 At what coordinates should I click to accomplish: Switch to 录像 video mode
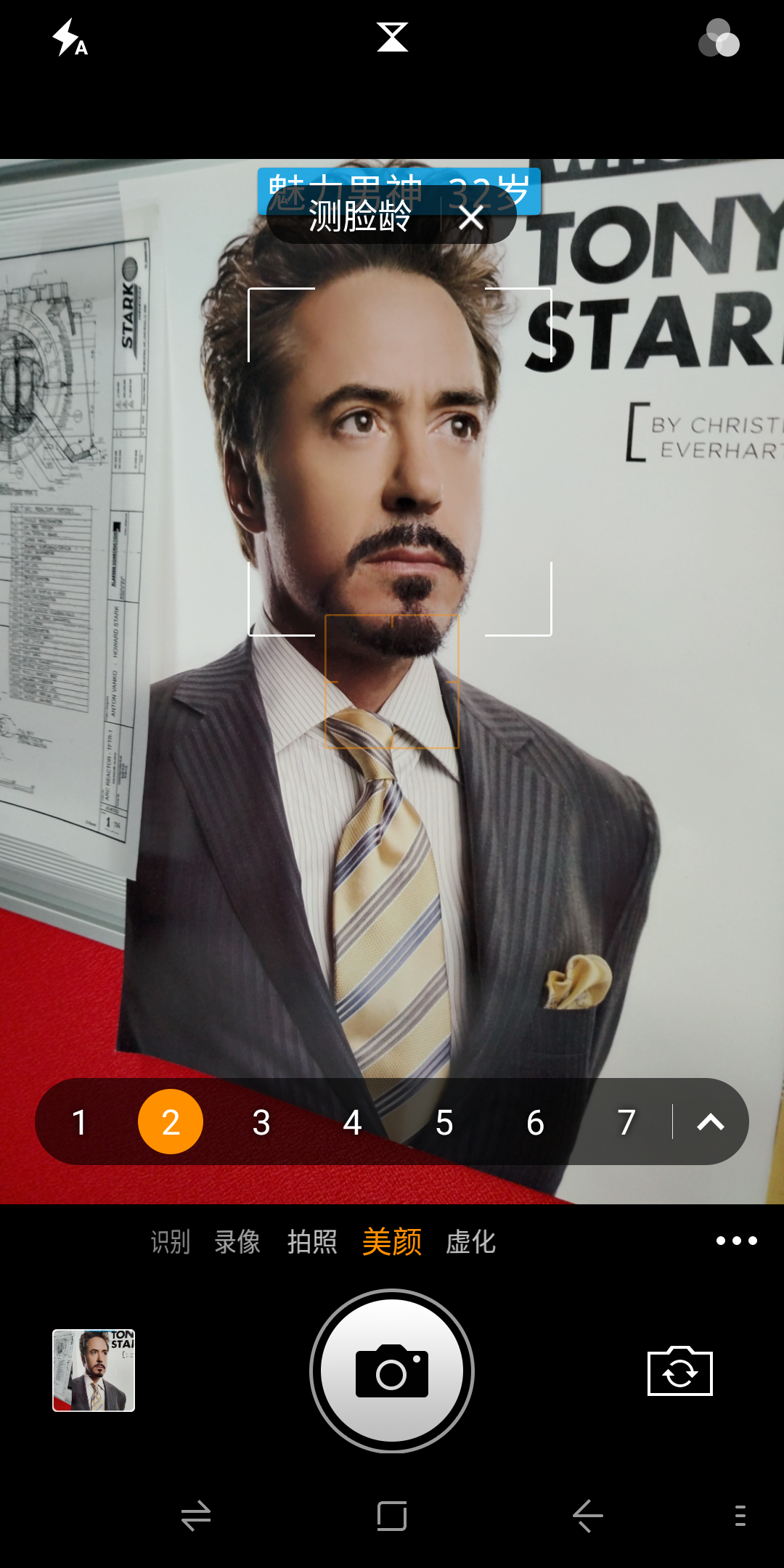tap(237, 1241)
